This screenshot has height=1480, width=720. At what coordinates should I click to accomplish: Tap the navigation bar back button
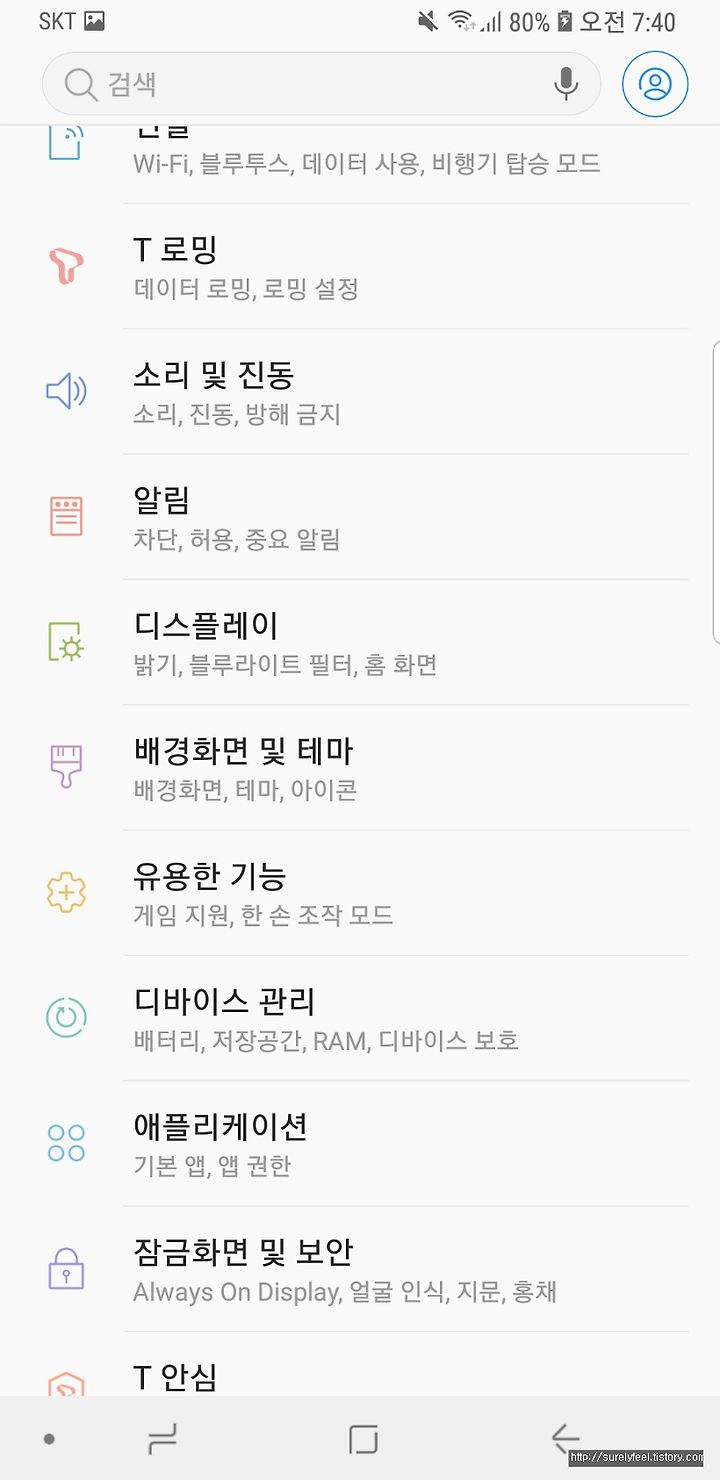[x=565, y=1439]
